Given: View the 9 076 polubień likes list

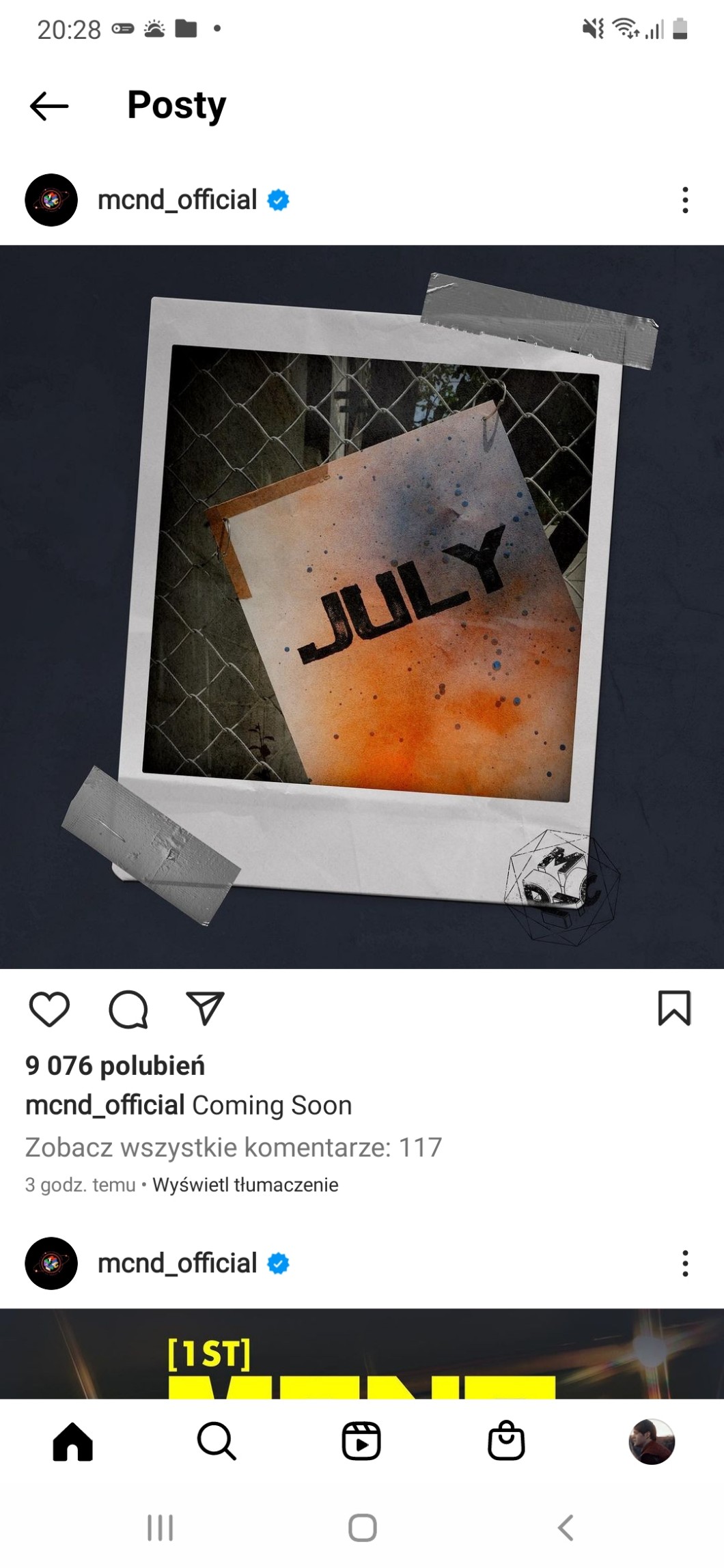Looking at the screenshot, I should pyautogui.click(x=115, y=1065).
